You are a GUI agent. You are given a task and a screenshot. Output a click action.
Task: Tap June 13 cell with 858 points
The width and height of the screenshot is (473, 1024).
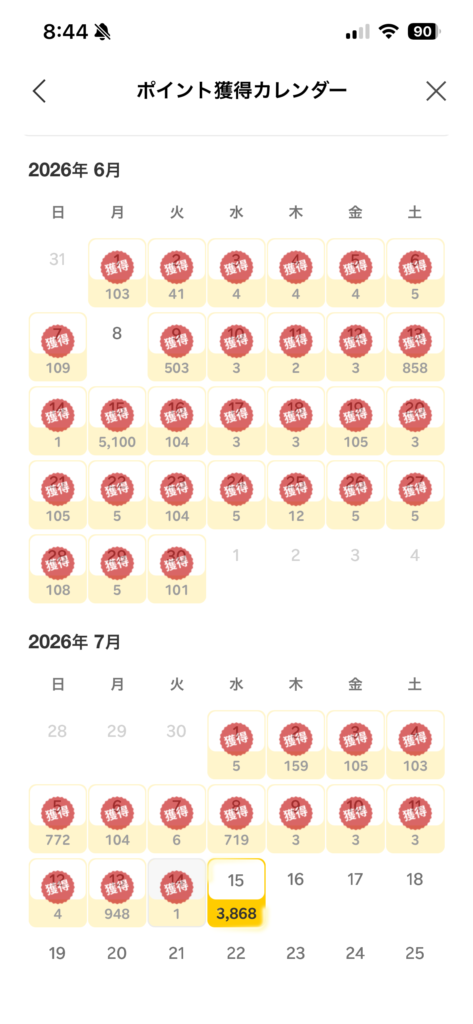(x=415, y=347)
